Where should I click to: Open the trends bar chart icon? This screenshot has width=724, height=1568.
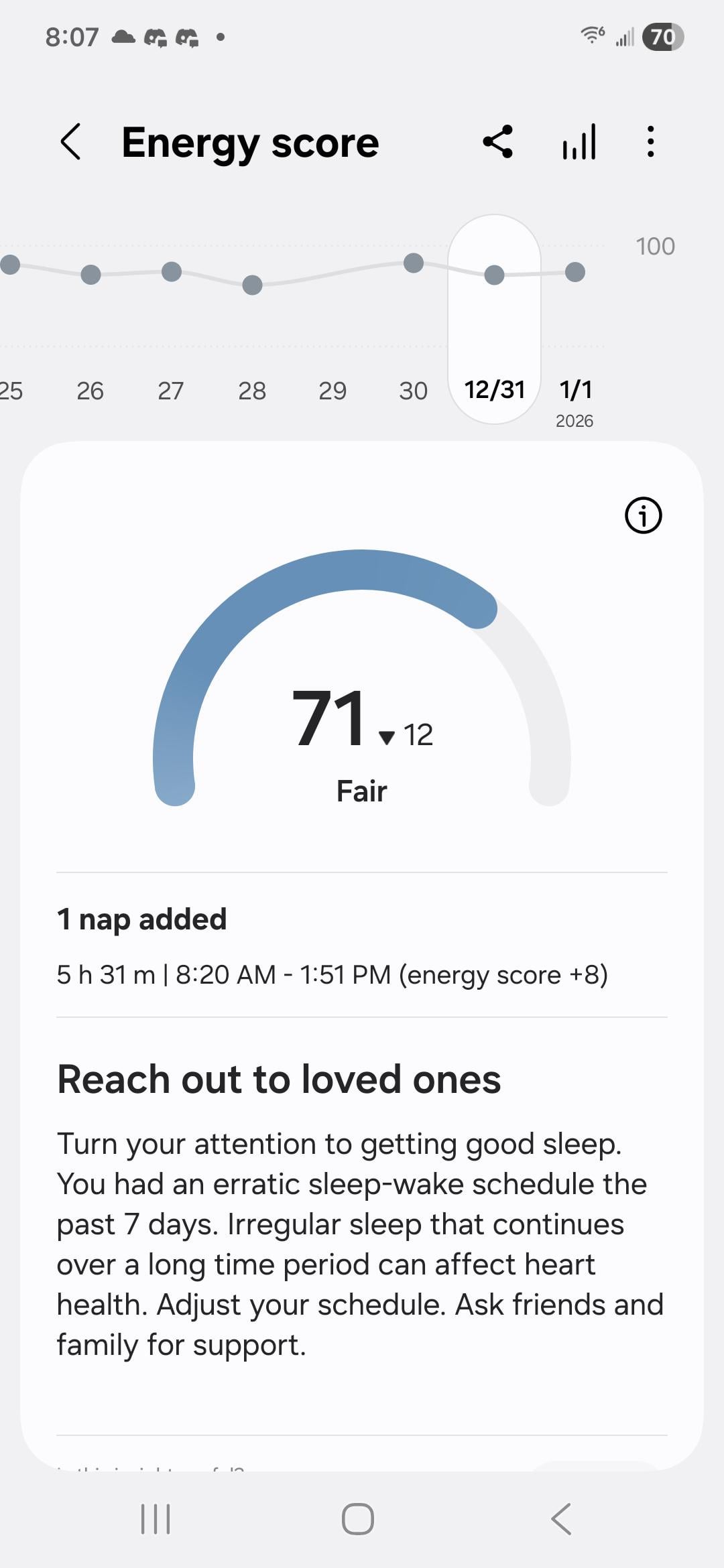click(x=579, y=142)
